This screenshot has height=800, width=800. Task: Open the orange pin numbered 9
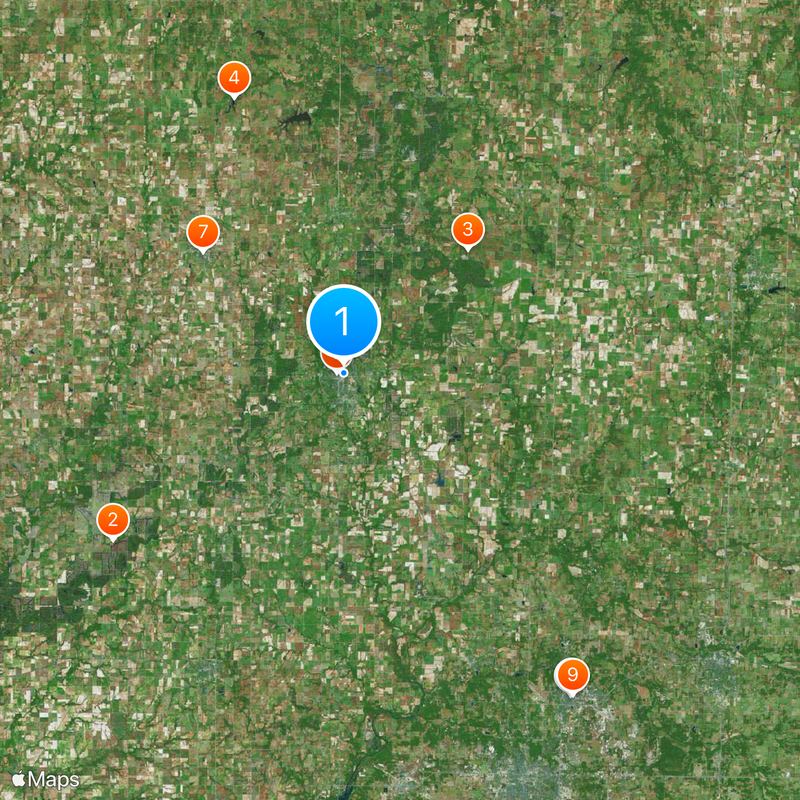coord(572,676)
